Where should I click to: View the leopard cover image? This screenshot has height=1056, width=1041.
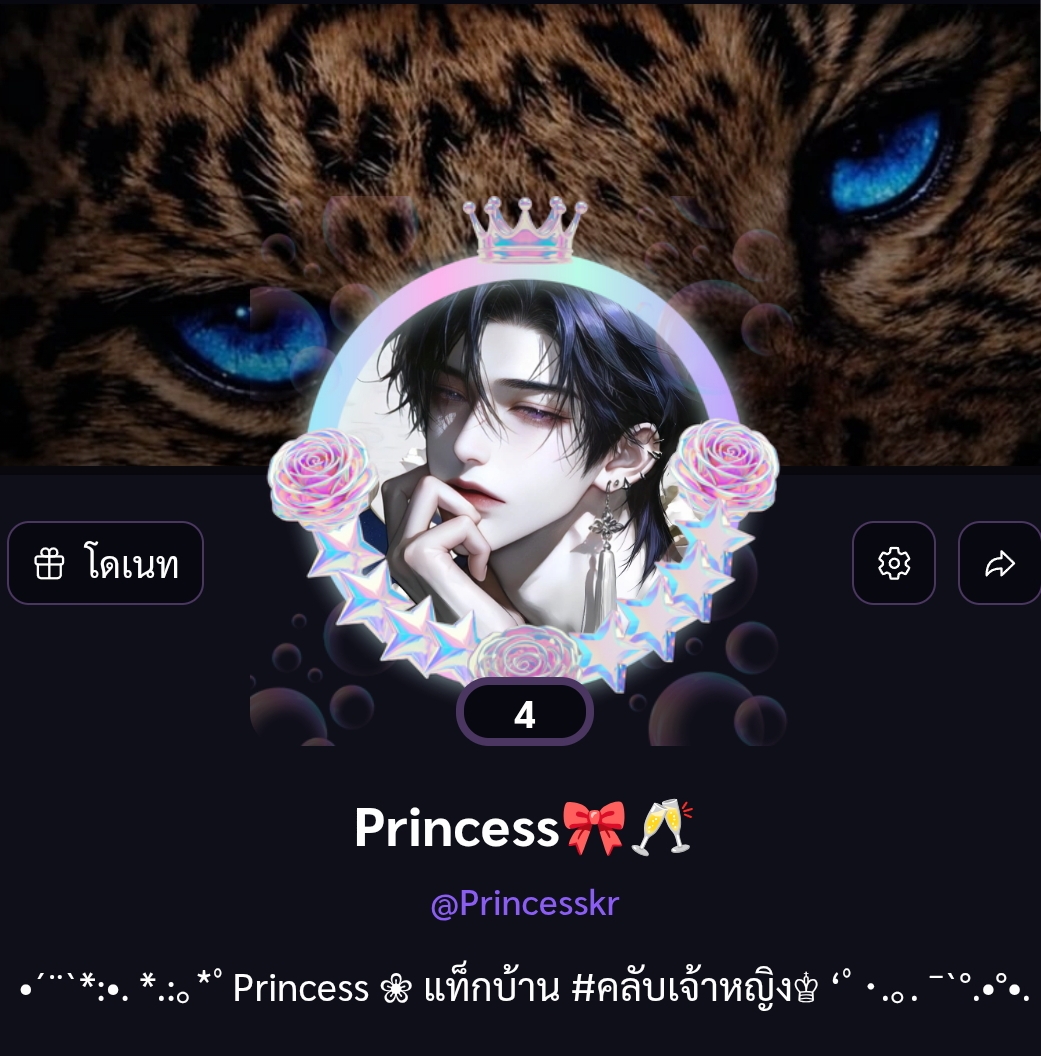[520, 135]
